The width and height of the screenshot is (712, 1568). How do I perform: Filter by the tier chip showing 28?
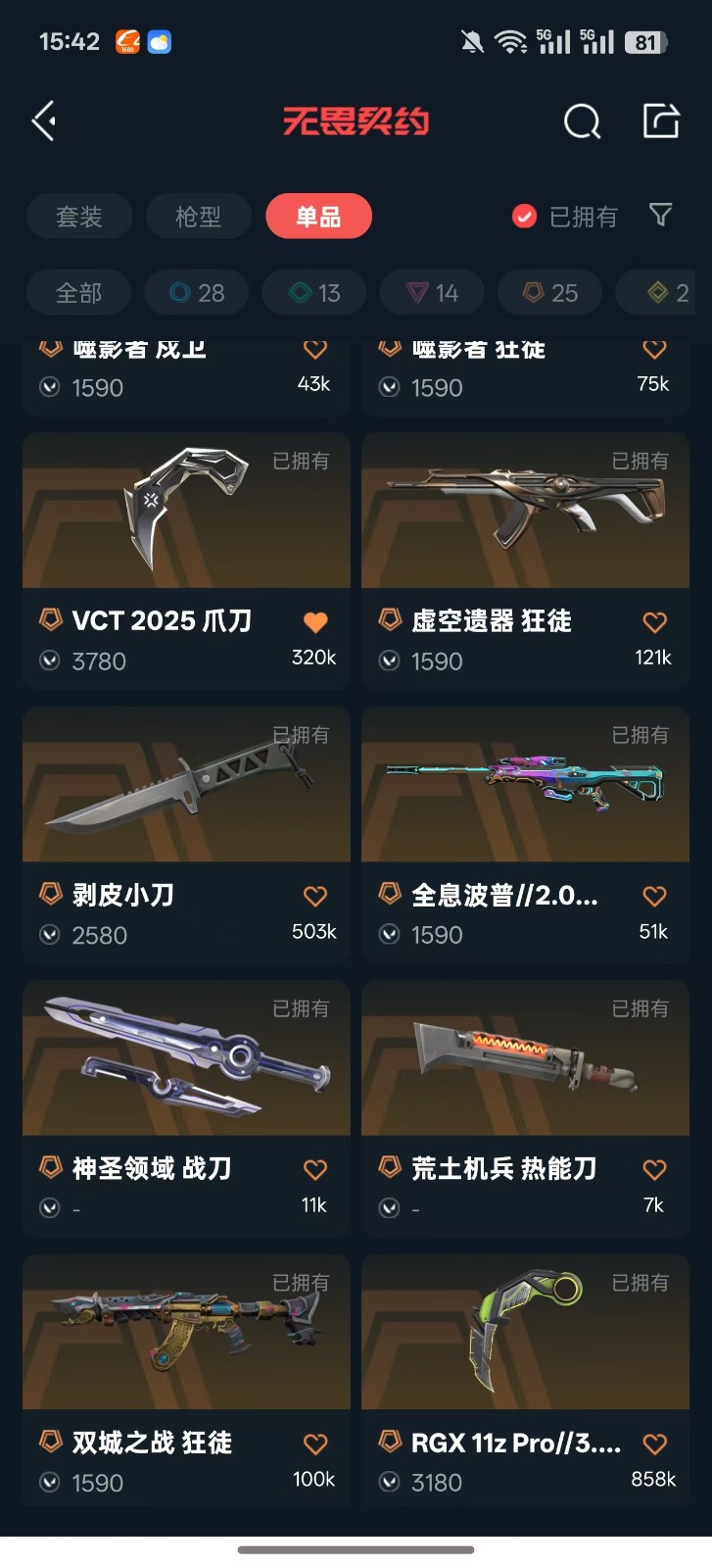pyautogui.click(x=196, y=293)
